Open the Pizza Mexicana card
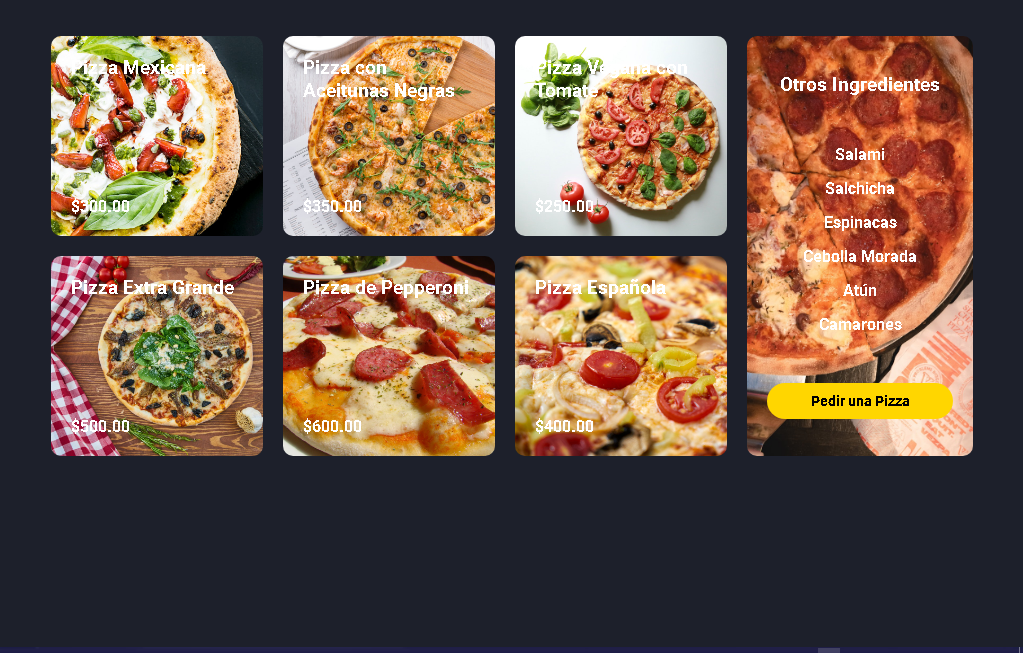This screenshot has height=653, width=1023. (157, 136)
